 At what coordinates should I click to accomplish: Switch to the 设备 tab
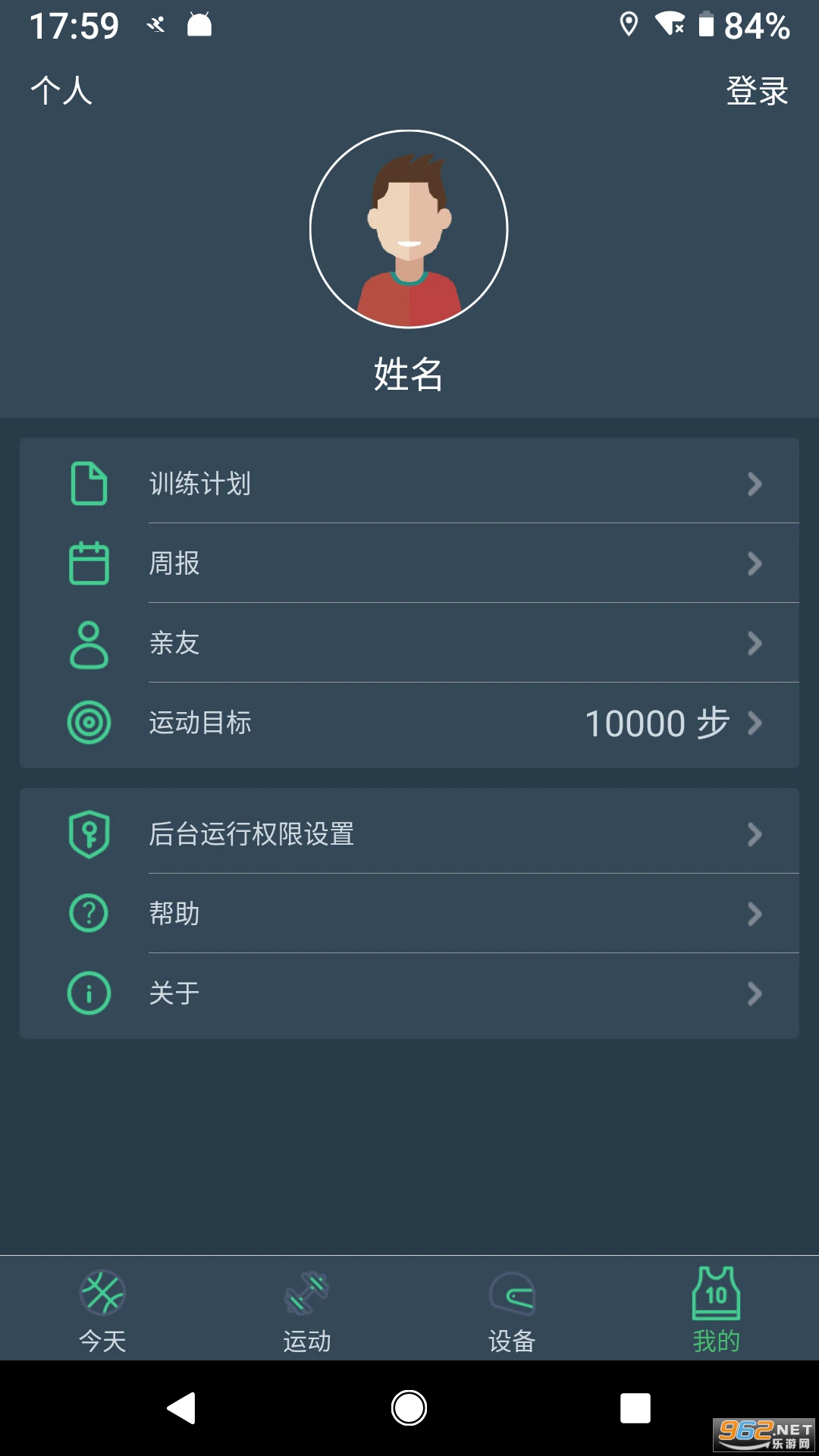click(x=512, y=1308)
